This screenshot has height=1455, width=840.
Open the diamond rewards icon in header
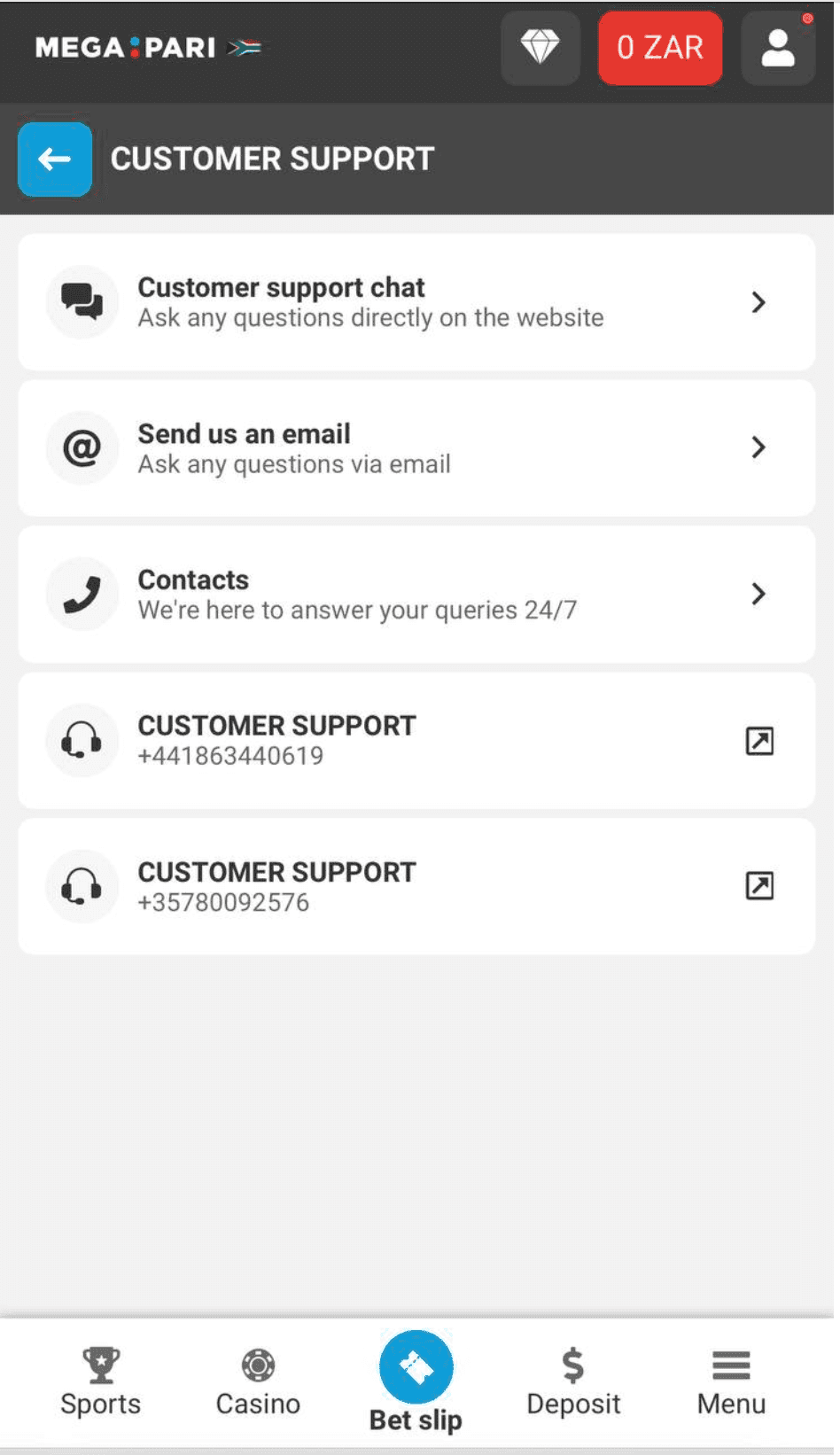pos(540,49)
